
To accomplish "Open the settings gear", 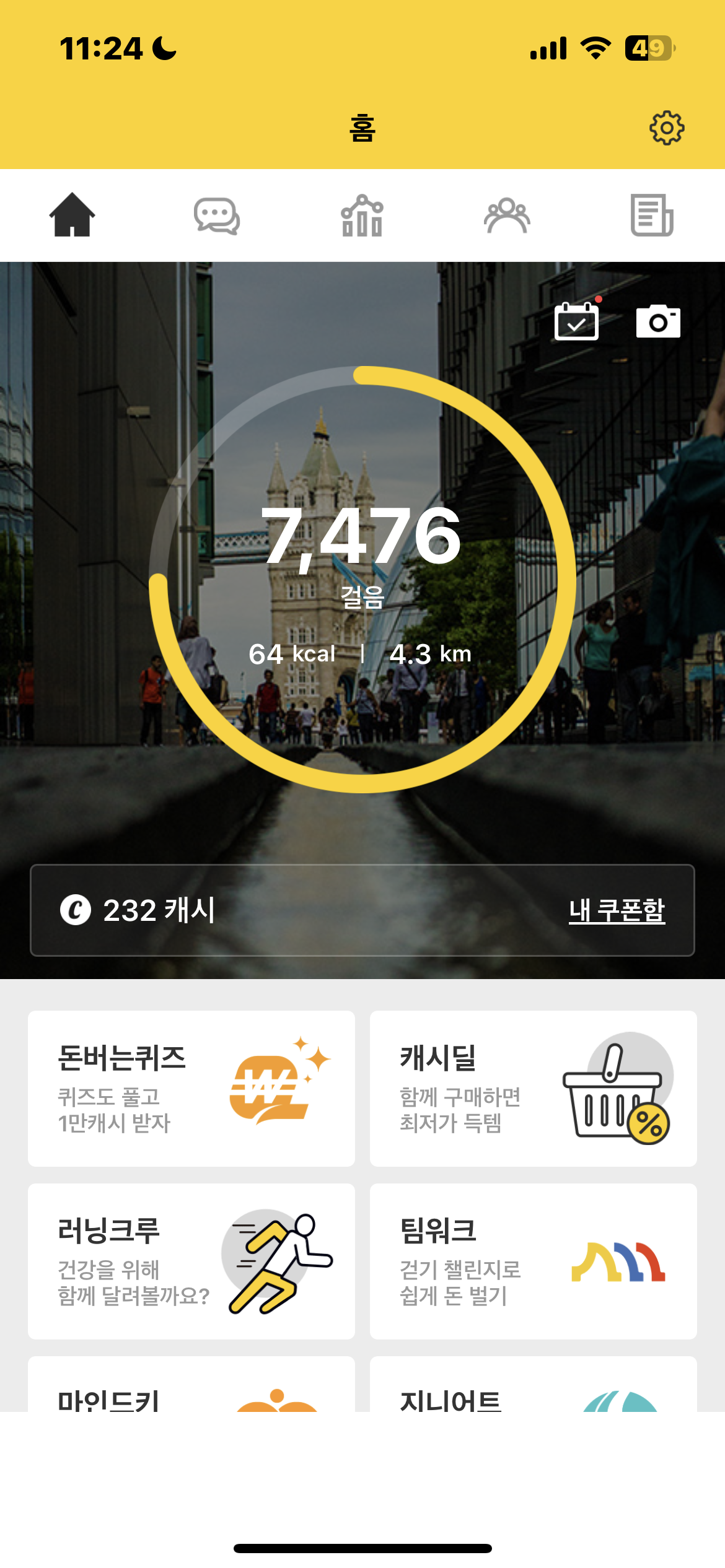I will pos(666,128).
